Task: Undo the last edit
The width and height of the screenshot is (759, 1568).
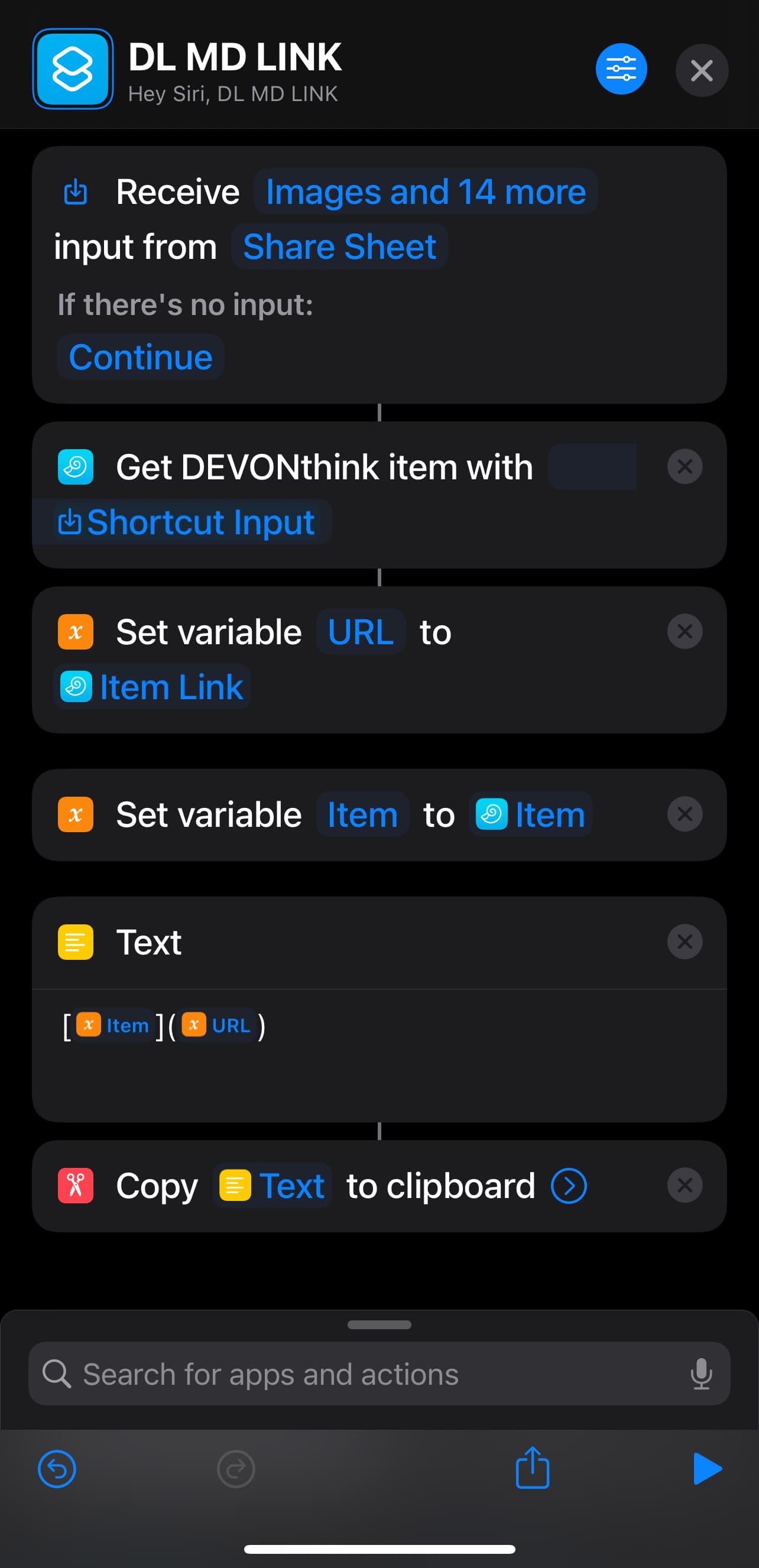Action: tap(57, 1469)
